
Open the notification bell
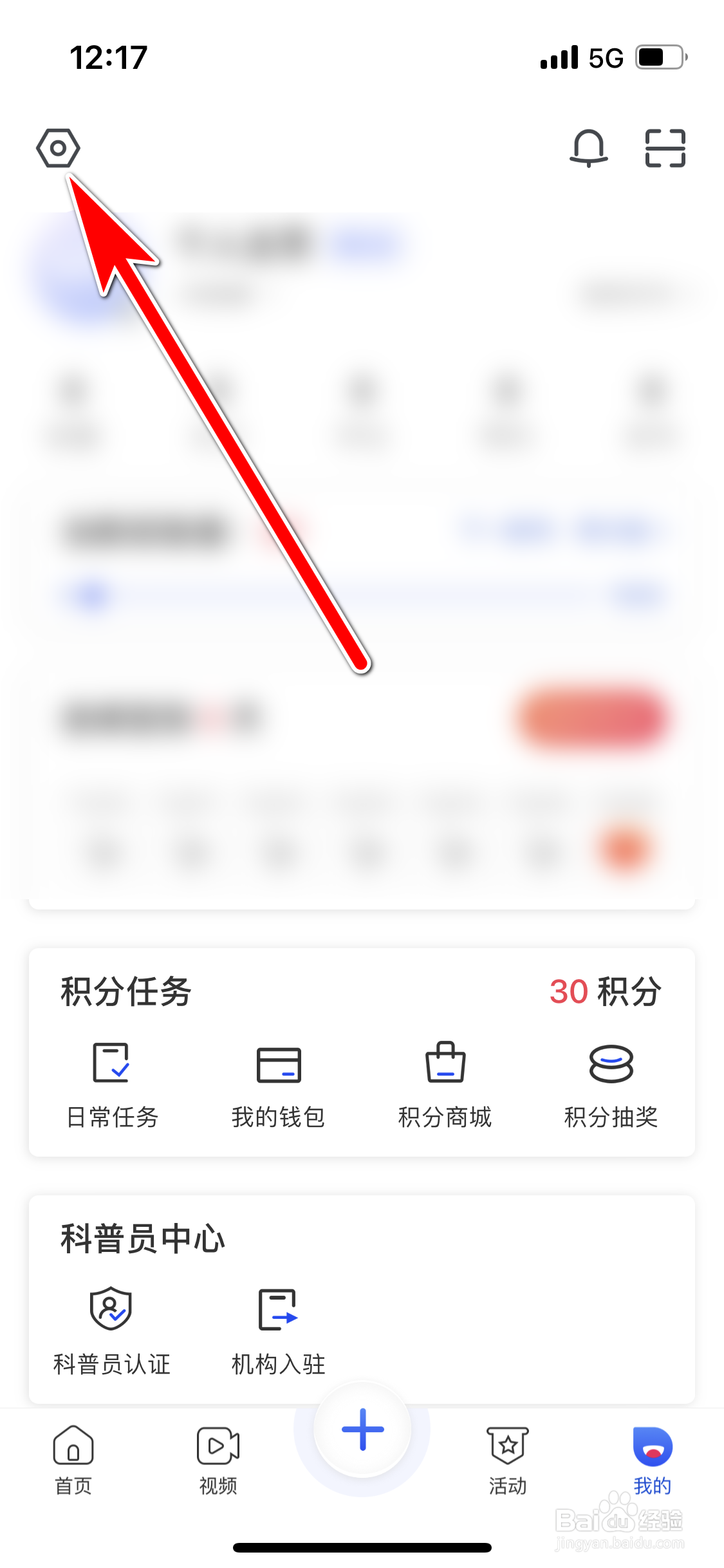click(589, 148)
